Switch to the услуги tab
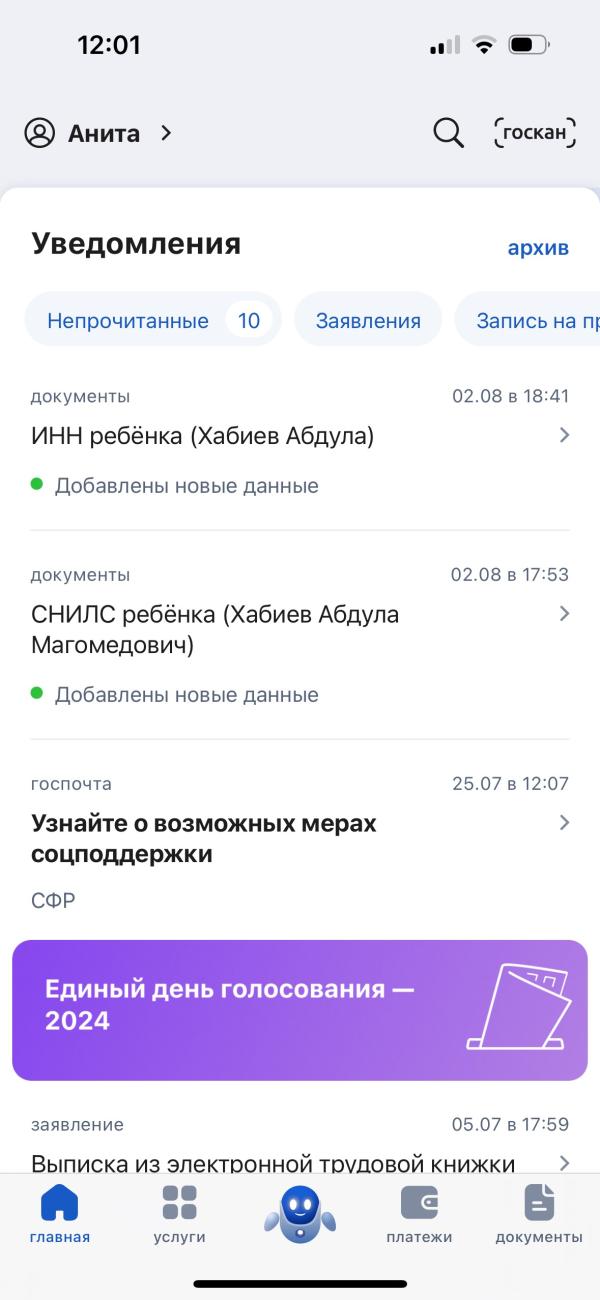 [180, 1214]
